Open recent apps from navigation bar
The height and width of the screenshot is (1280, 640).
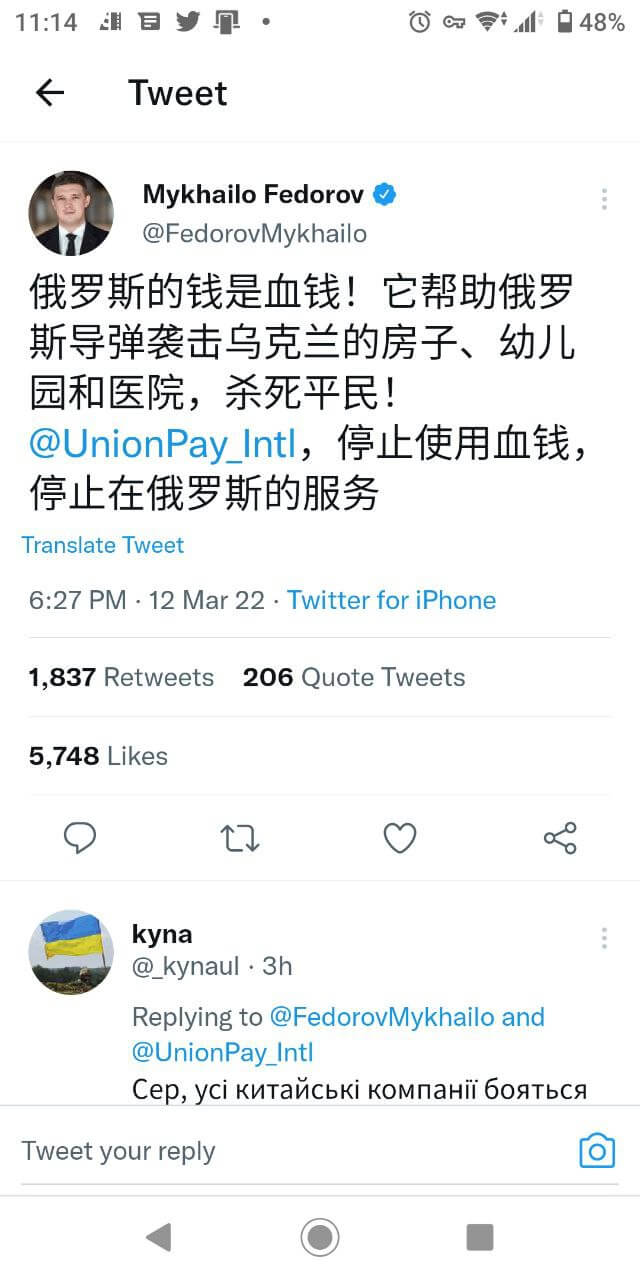480,1238
